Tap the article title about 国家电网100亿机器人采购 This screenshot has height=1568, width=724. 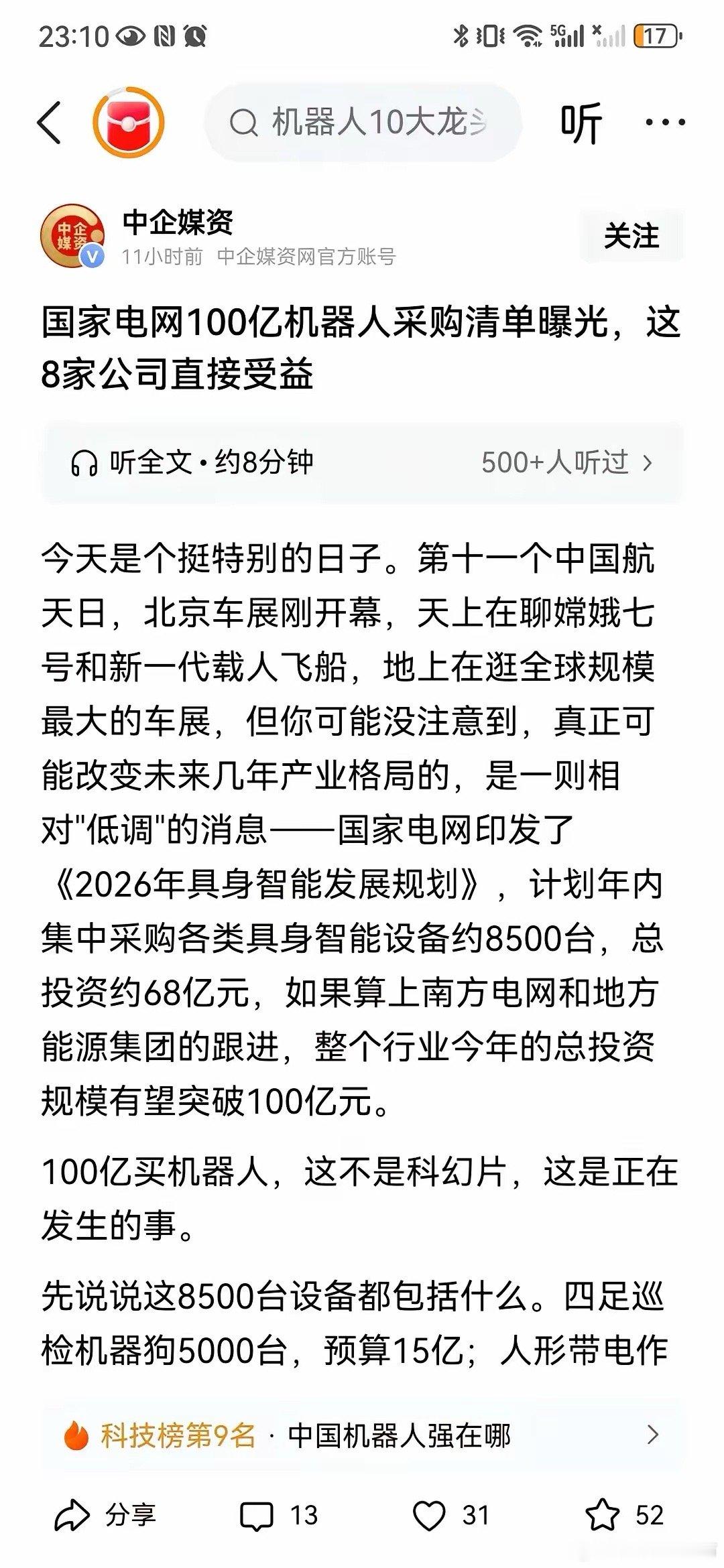pos(362,348)
